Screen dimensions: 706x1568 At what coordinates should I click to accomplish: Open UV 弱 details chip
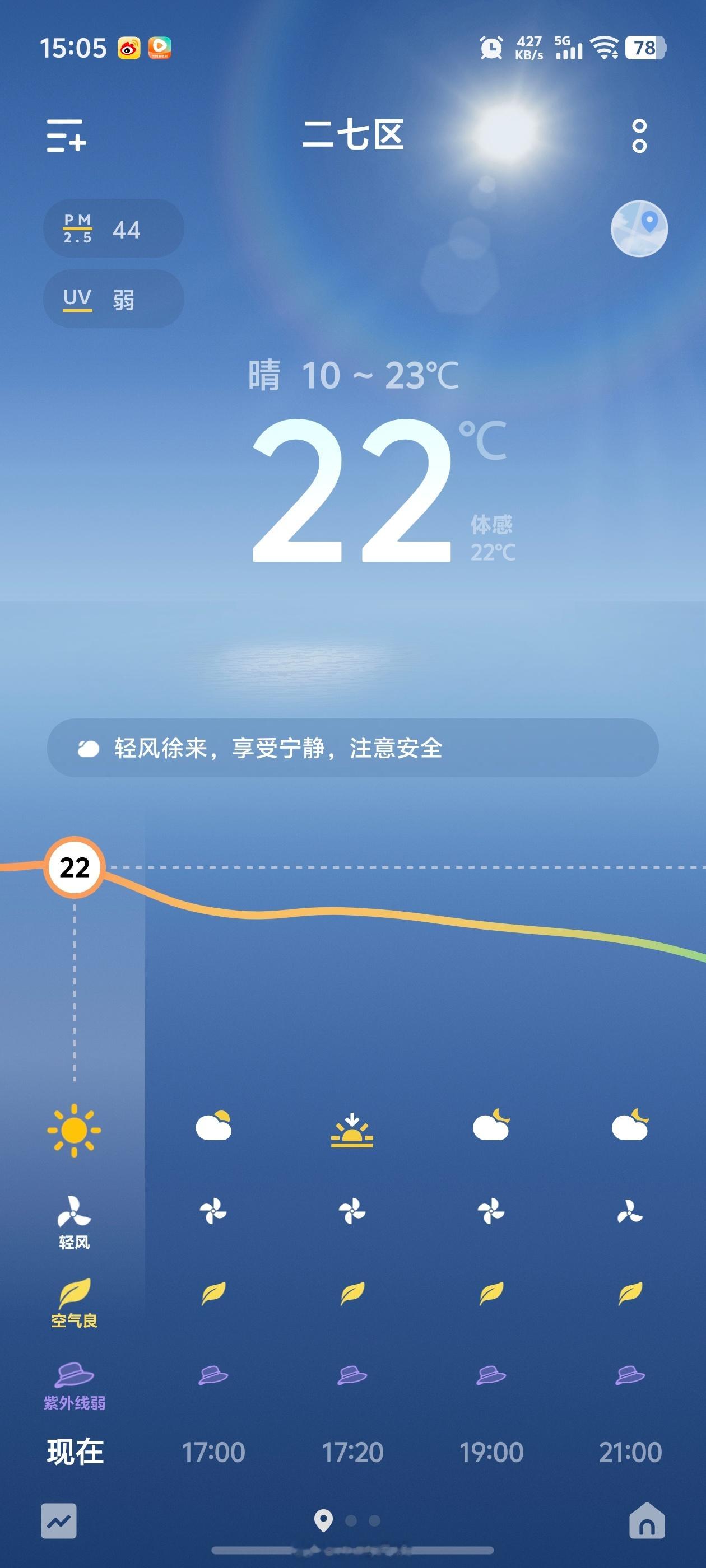113,299
